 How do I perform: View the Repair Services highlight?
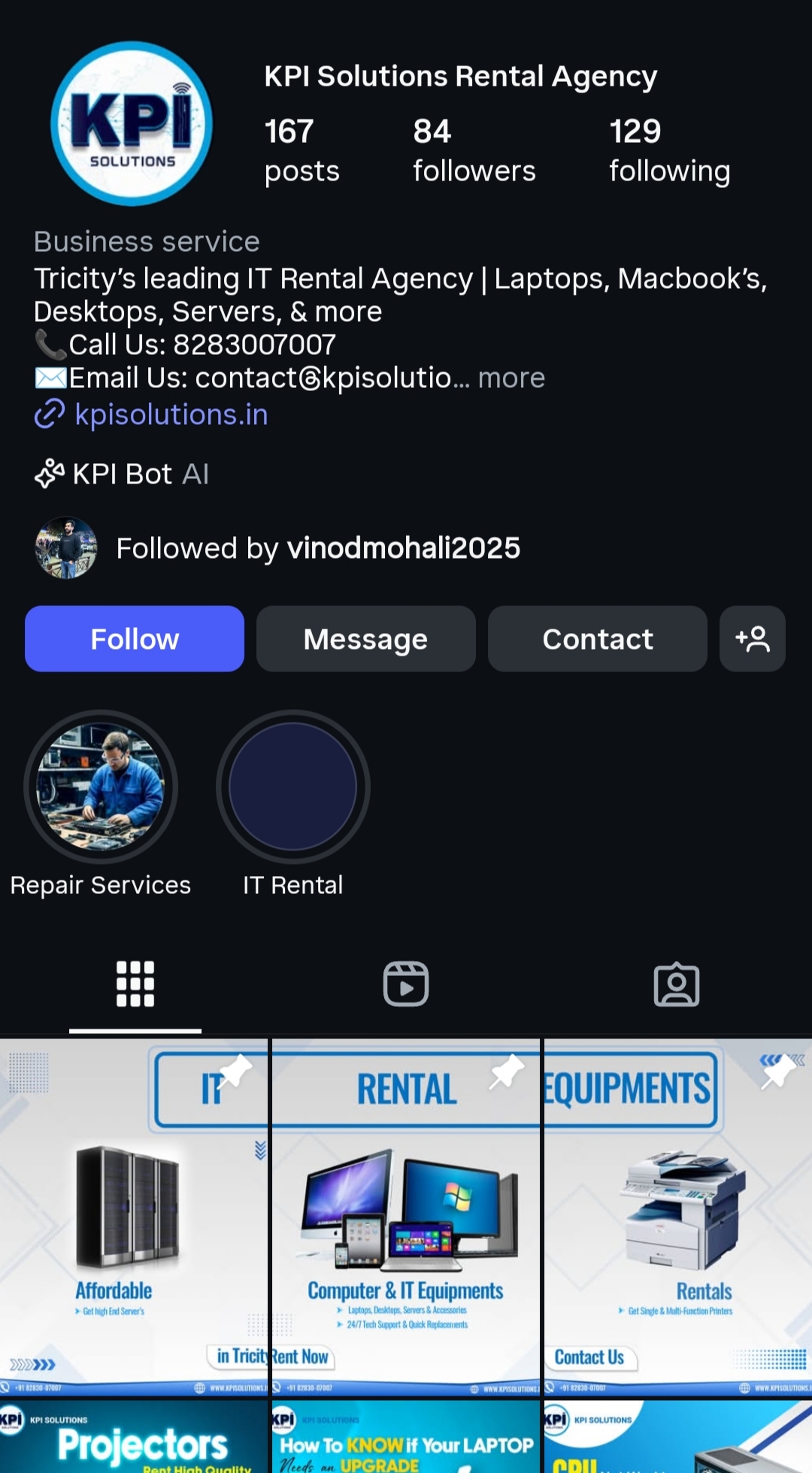pyautogui.click(x=101, y=787)
